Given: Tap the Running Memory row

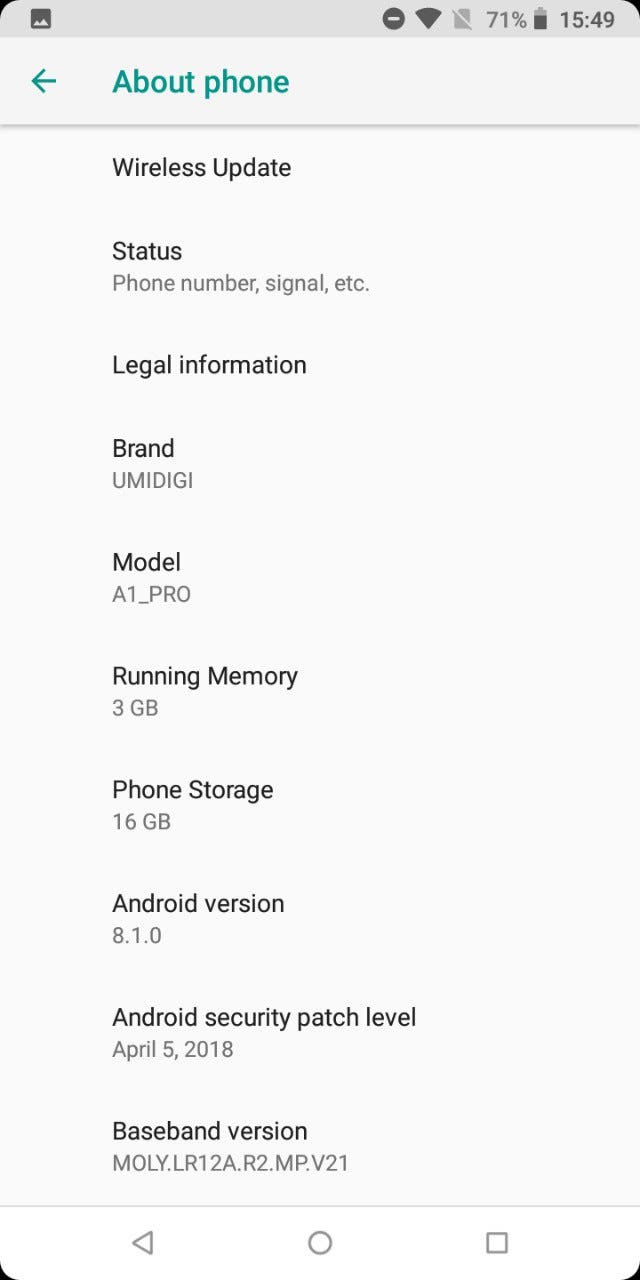Looking at the screenshot, I should pyautogui.click(x=320, y=691).
